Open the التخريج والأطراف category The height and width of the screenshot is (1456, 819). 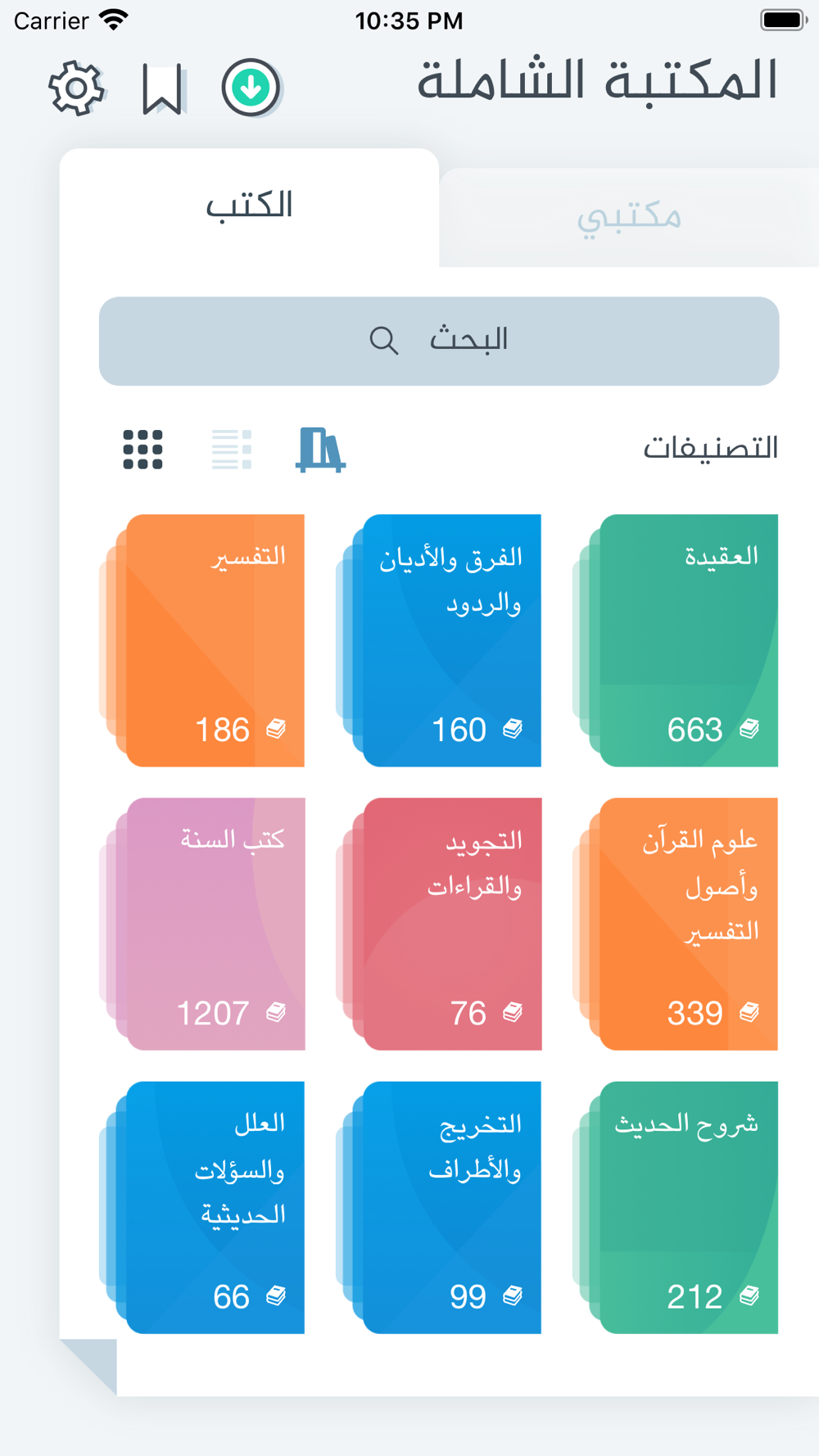click(x=439, y=1207)
